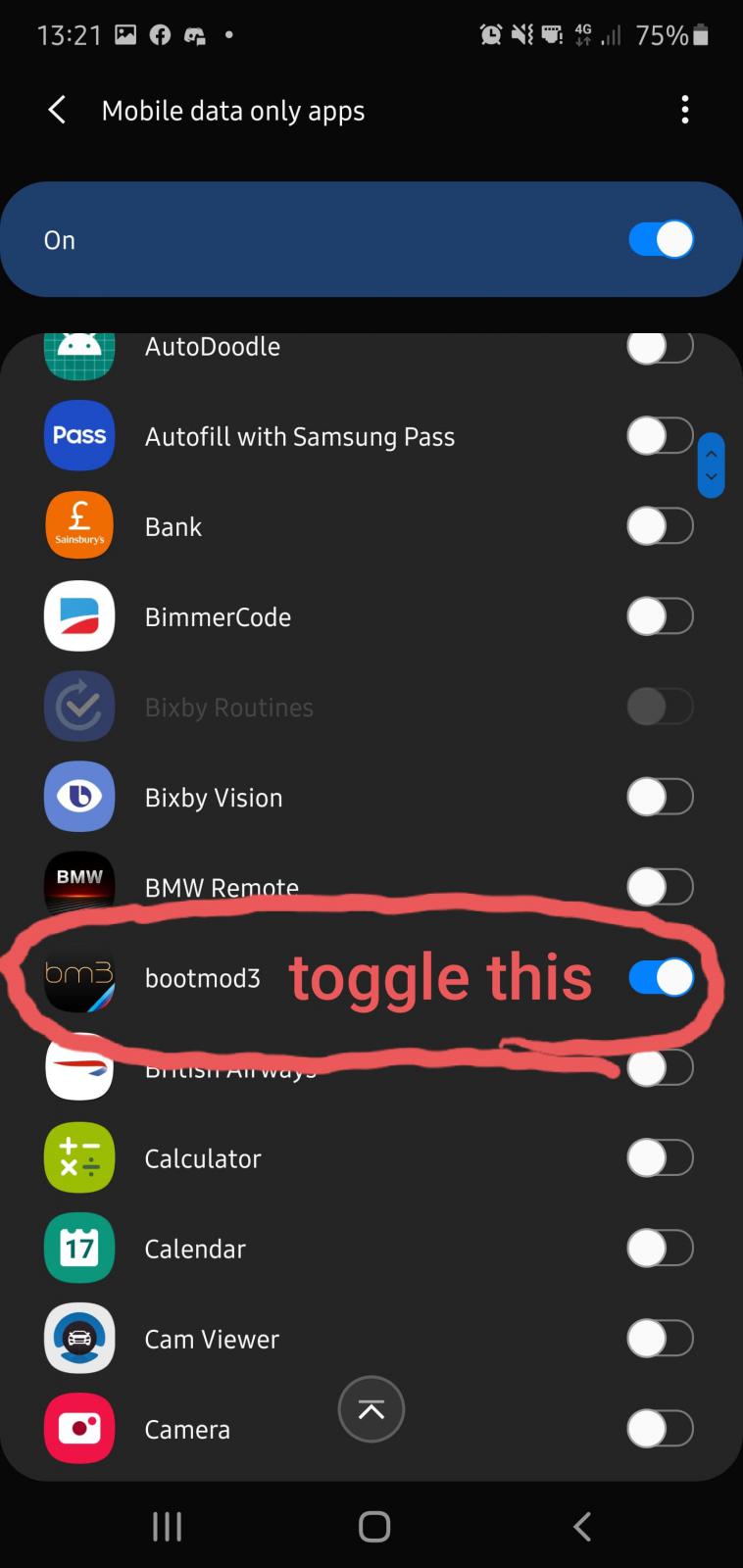The width and height of the screenshot is (743, 1568).
Task: Enable mobile data only for Calendar
Action: click(x=661, y=1249)
